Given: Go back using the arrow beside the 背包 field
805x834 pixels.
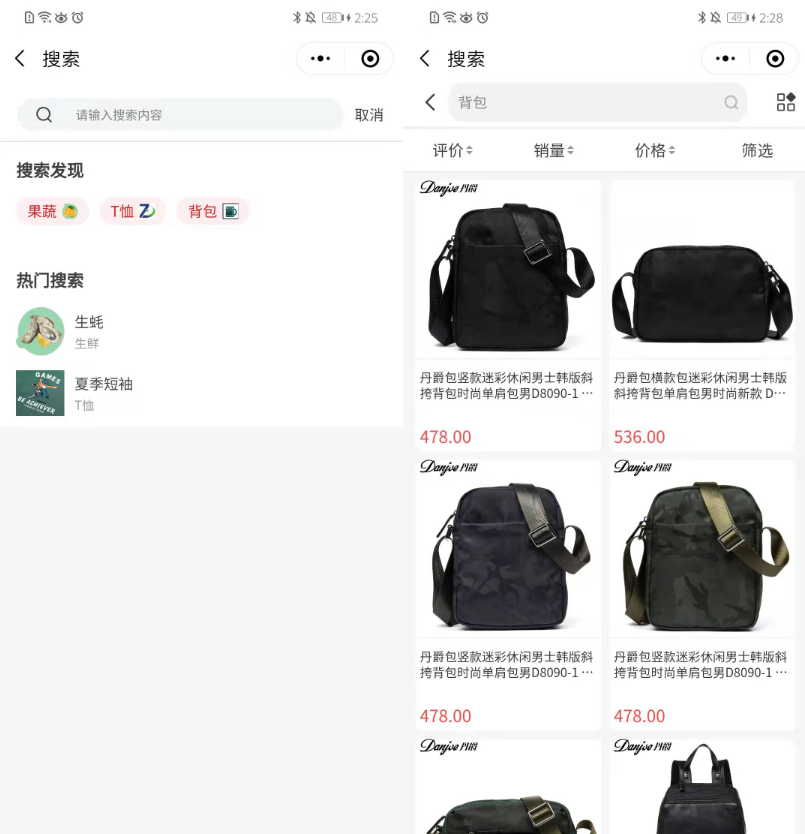Looking at the screenshot, I should tap(430, 102).
